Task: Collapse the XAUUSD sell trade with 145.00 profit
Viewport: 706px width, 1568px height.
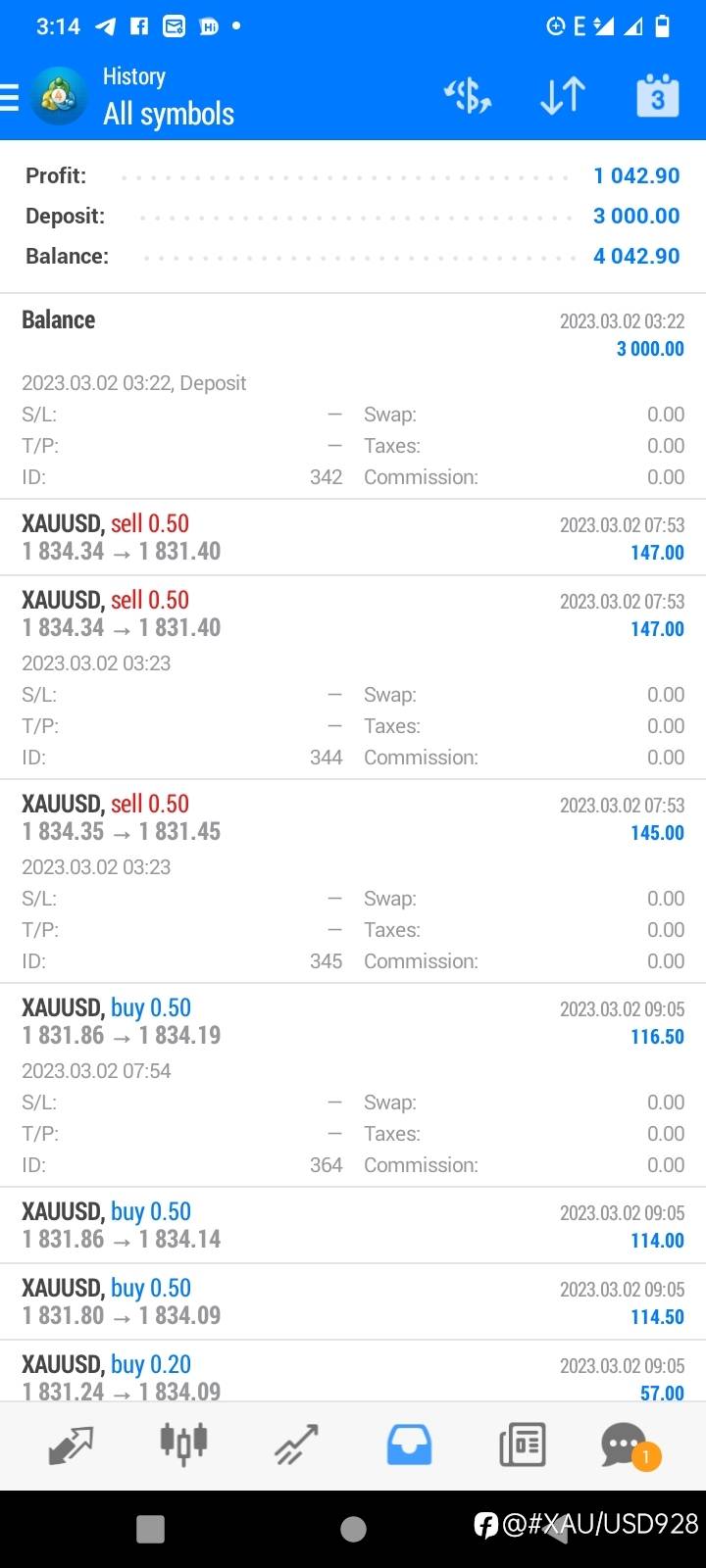Action: tap(353, 882)
